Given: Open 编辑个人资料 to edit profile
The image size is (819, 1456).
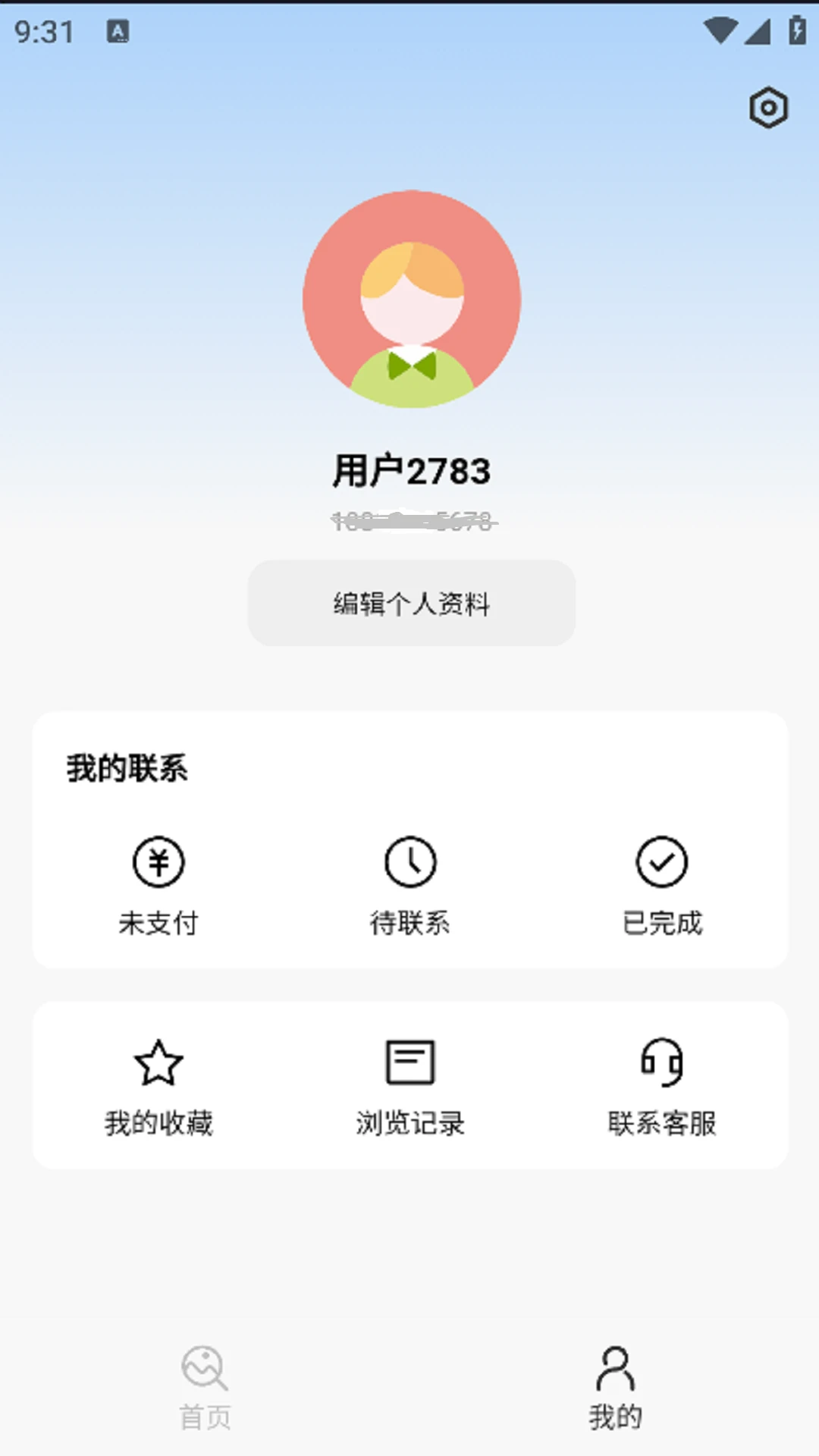Looking at the screenshot, I should 411,604.
